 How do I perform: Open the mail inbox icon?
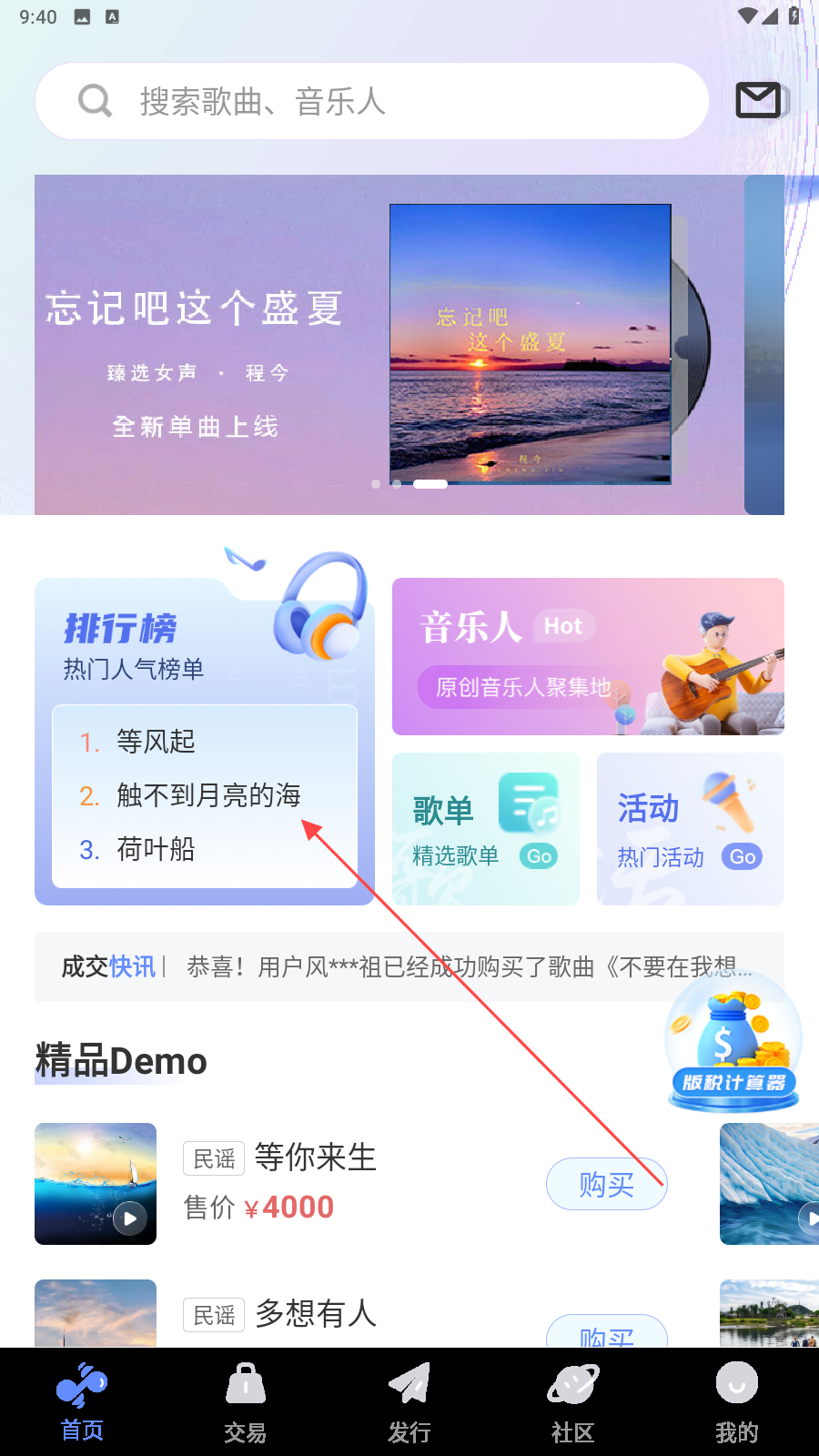tap(758, 100)
